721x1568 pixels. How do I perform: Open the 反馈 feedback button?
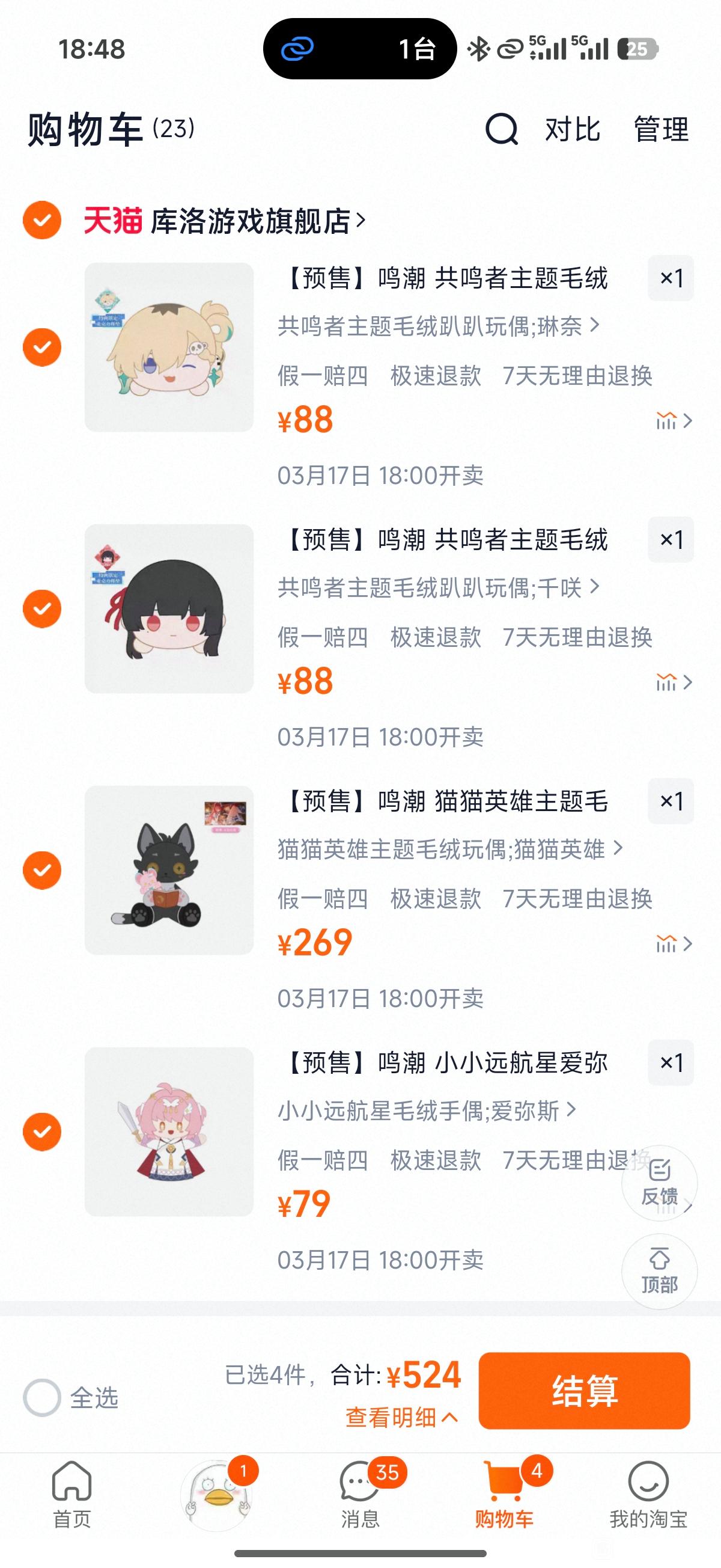tap(659, 1183)
